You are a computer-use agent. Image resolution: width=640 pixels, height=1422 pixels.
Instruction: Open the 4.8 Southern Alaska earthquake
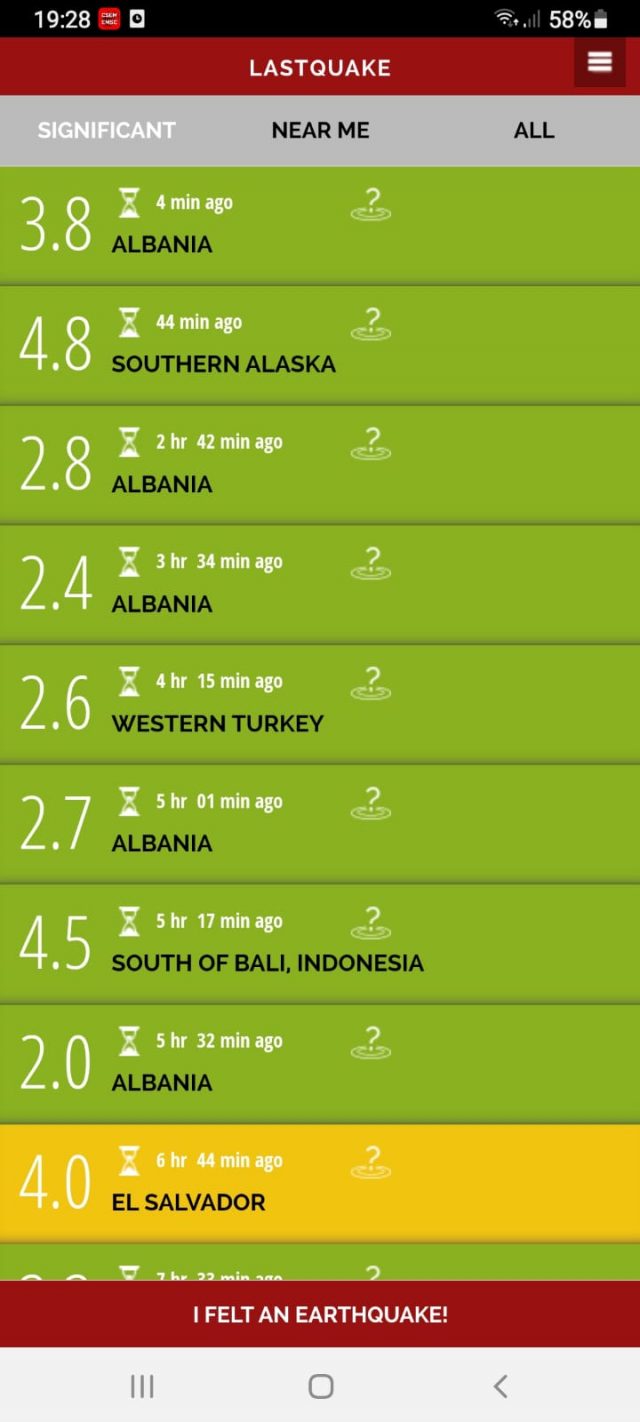pyautogui.click(x=320, y=345)
